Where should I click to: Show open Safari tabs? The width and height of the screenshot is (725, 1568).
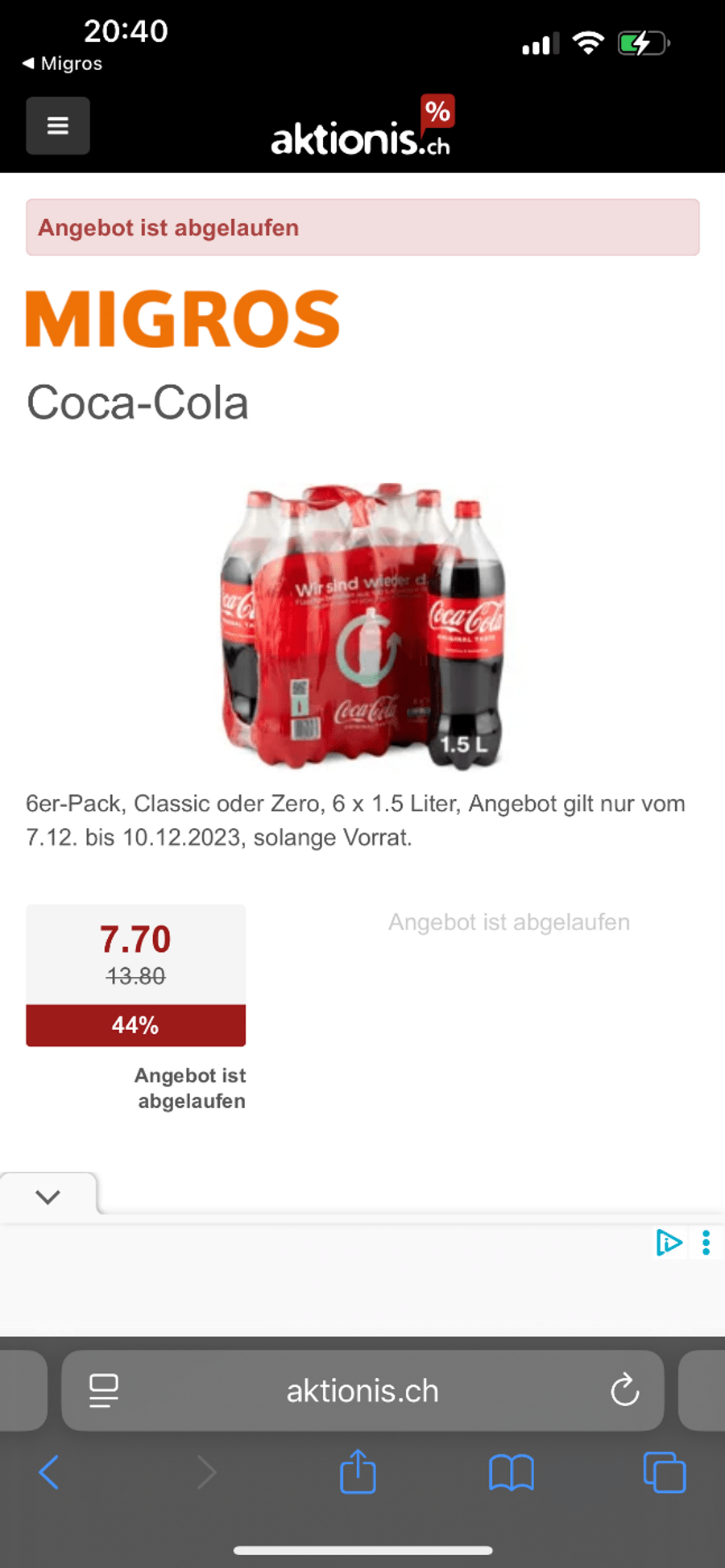coord(664,1472)
